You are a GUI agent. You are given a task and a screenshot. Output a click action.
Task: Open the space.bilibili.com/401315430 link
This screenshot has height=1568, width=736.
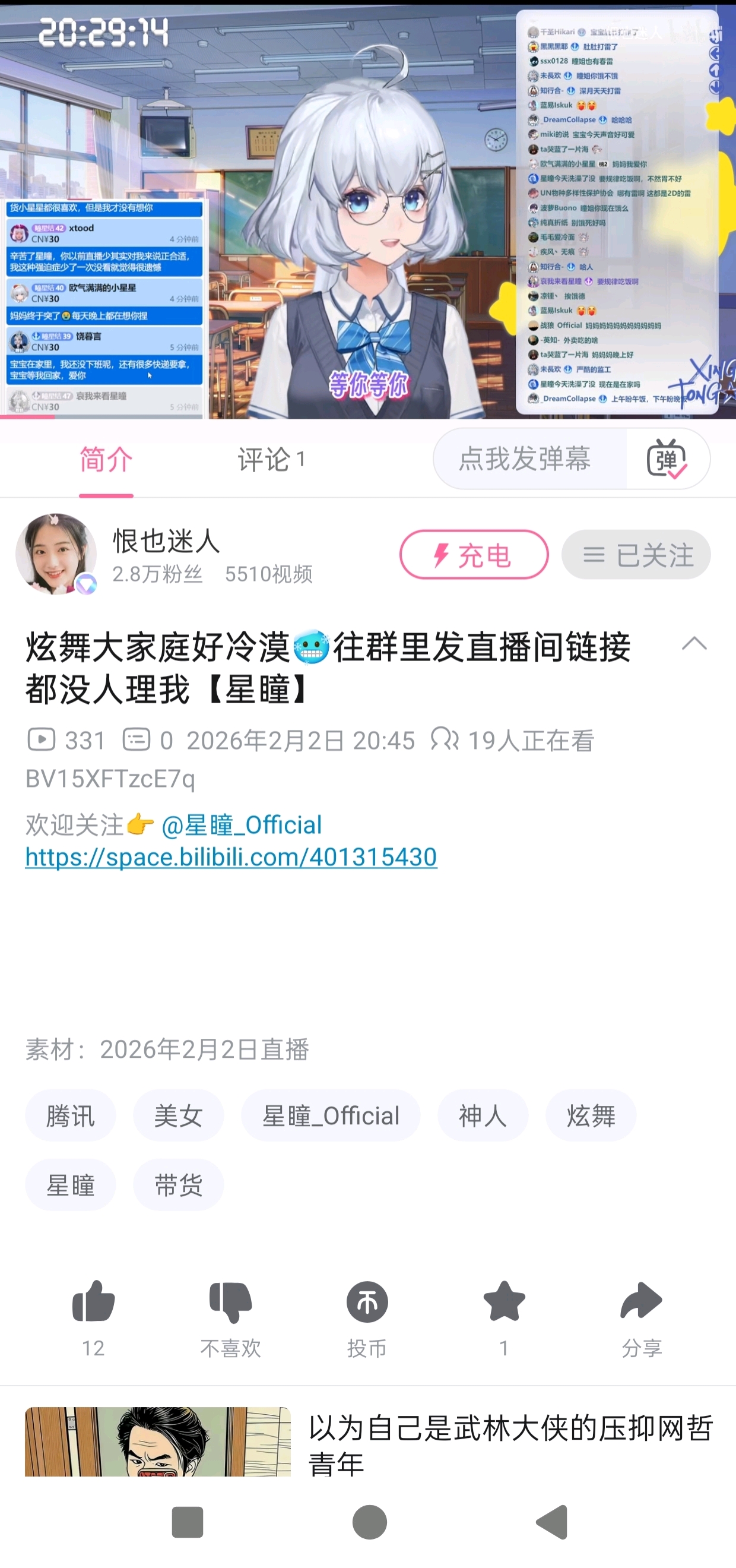[x=231, y=857]
